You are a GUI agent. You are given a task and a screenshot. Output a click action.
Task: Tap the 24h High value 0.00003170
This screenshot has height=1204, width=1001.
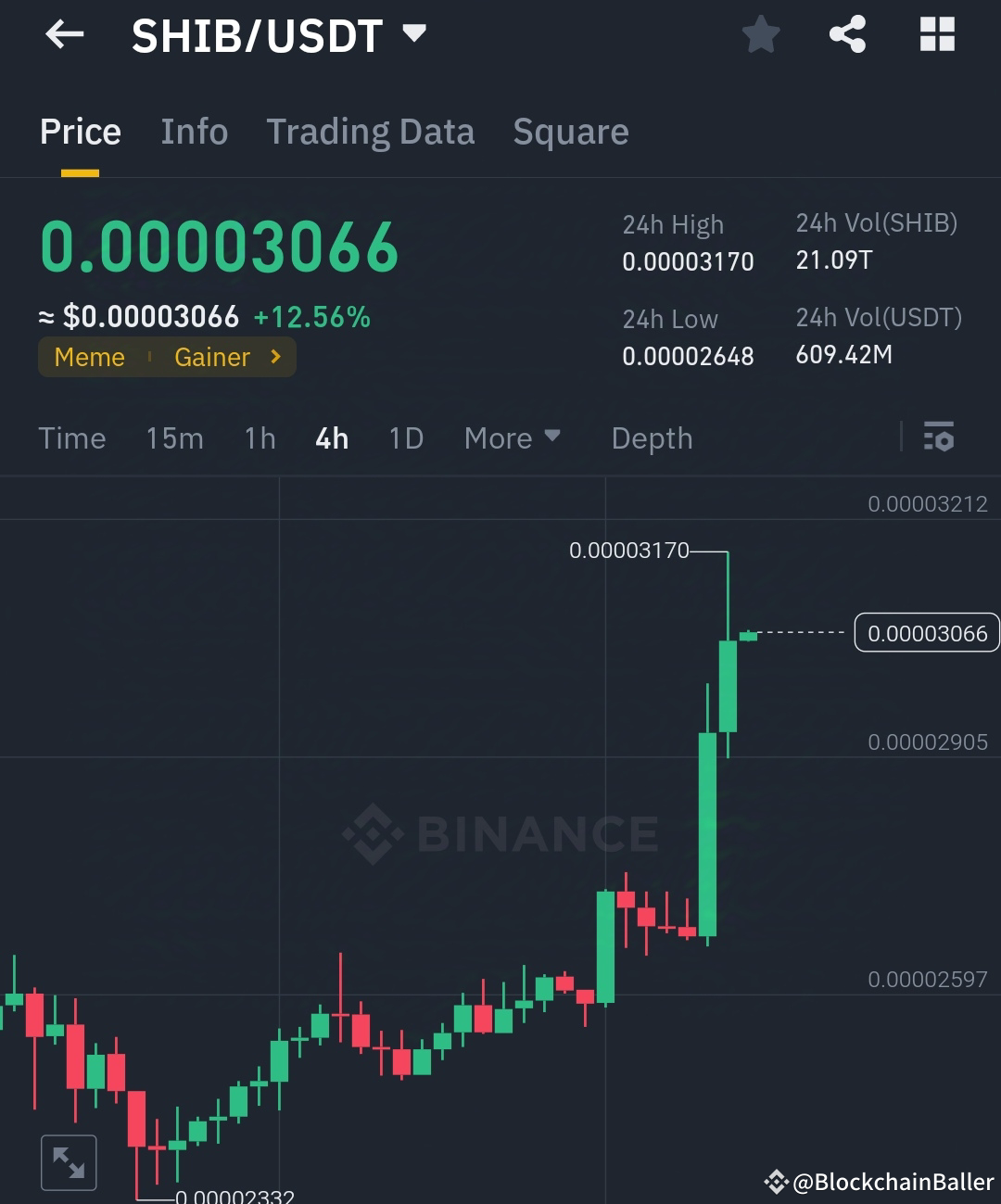688,261
